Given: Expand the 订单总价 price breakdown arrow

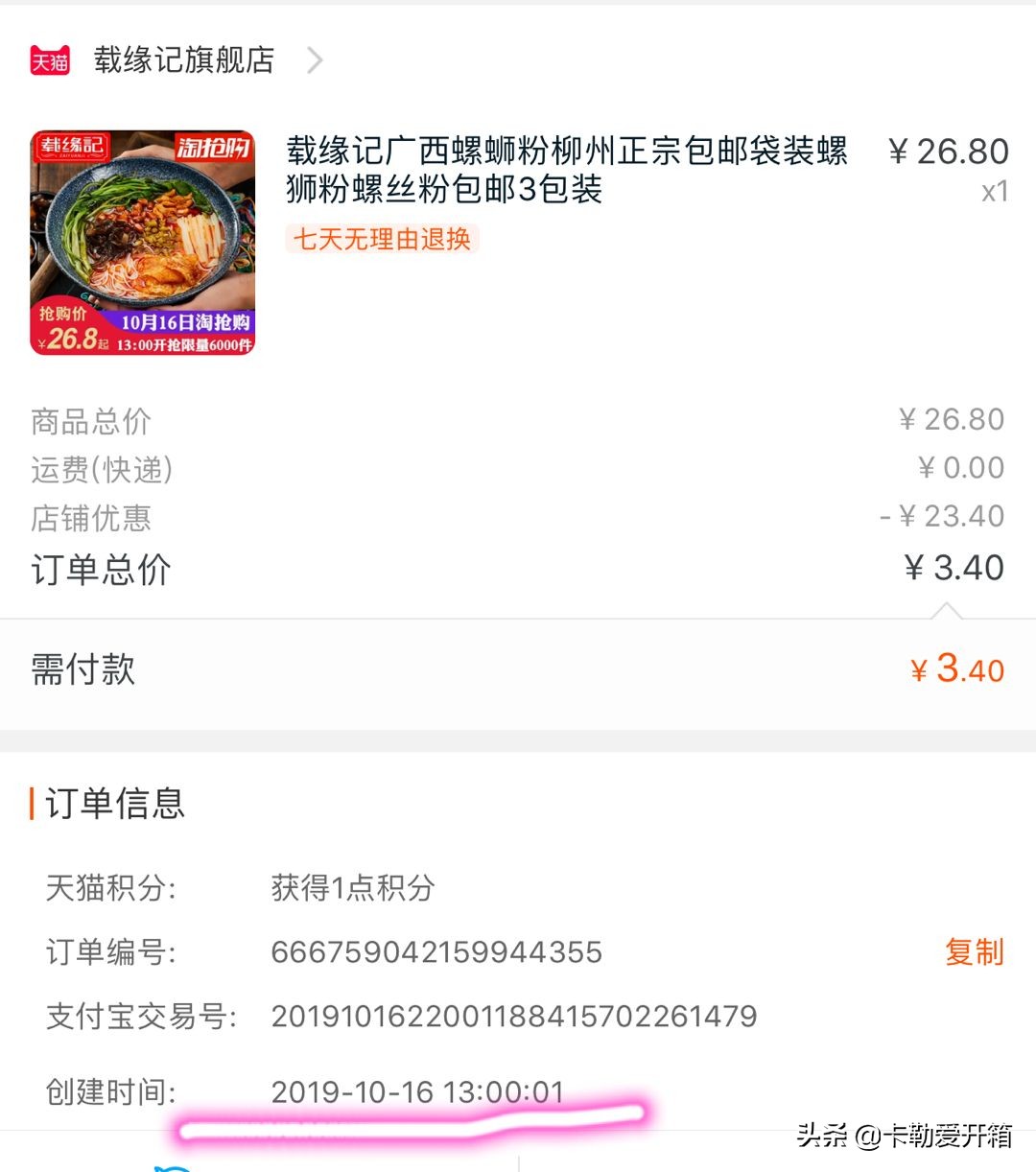Looking at the screenshot, I should click(x=945, y=608).
